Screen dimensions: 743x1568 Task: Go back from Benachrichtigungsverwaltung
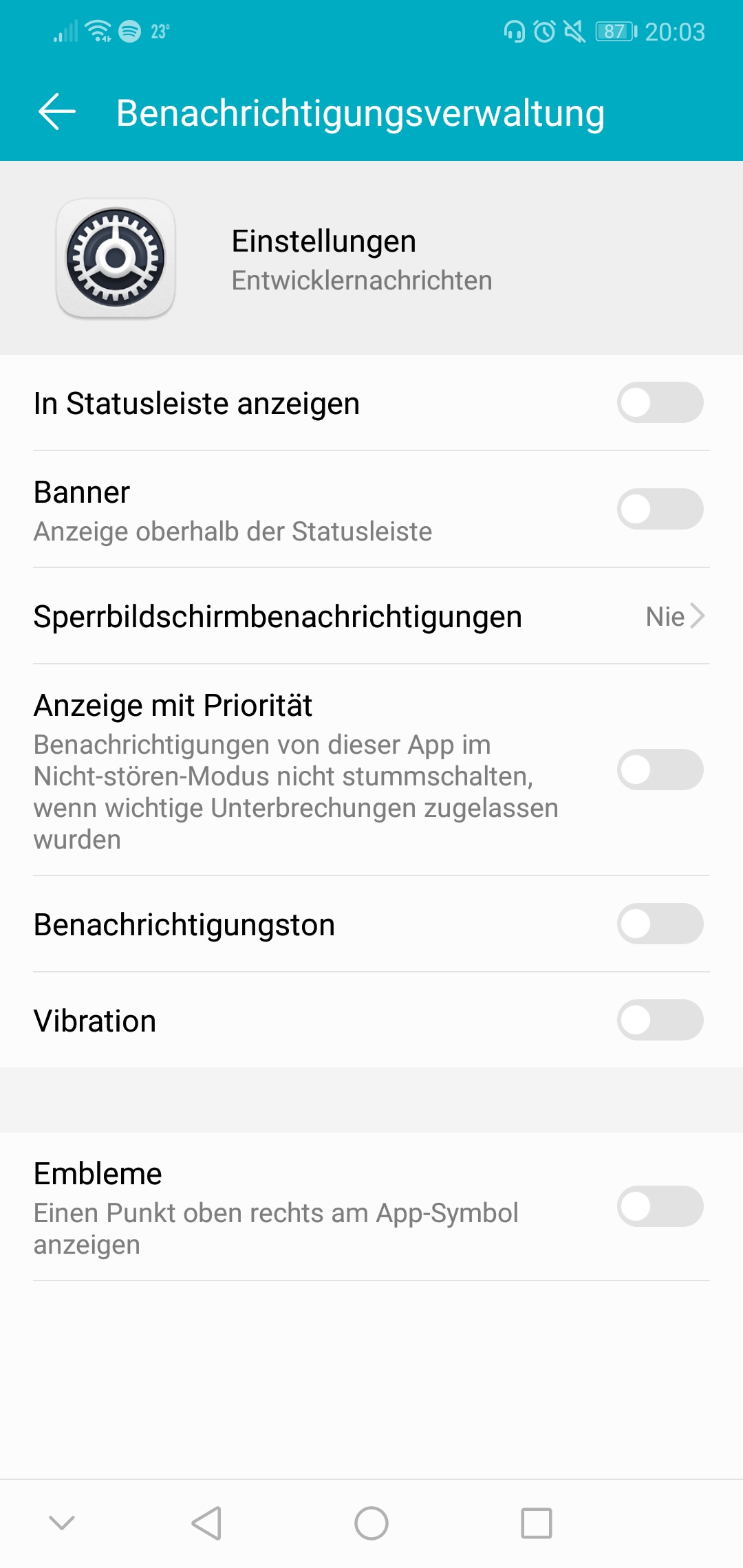tap(57, 112)
